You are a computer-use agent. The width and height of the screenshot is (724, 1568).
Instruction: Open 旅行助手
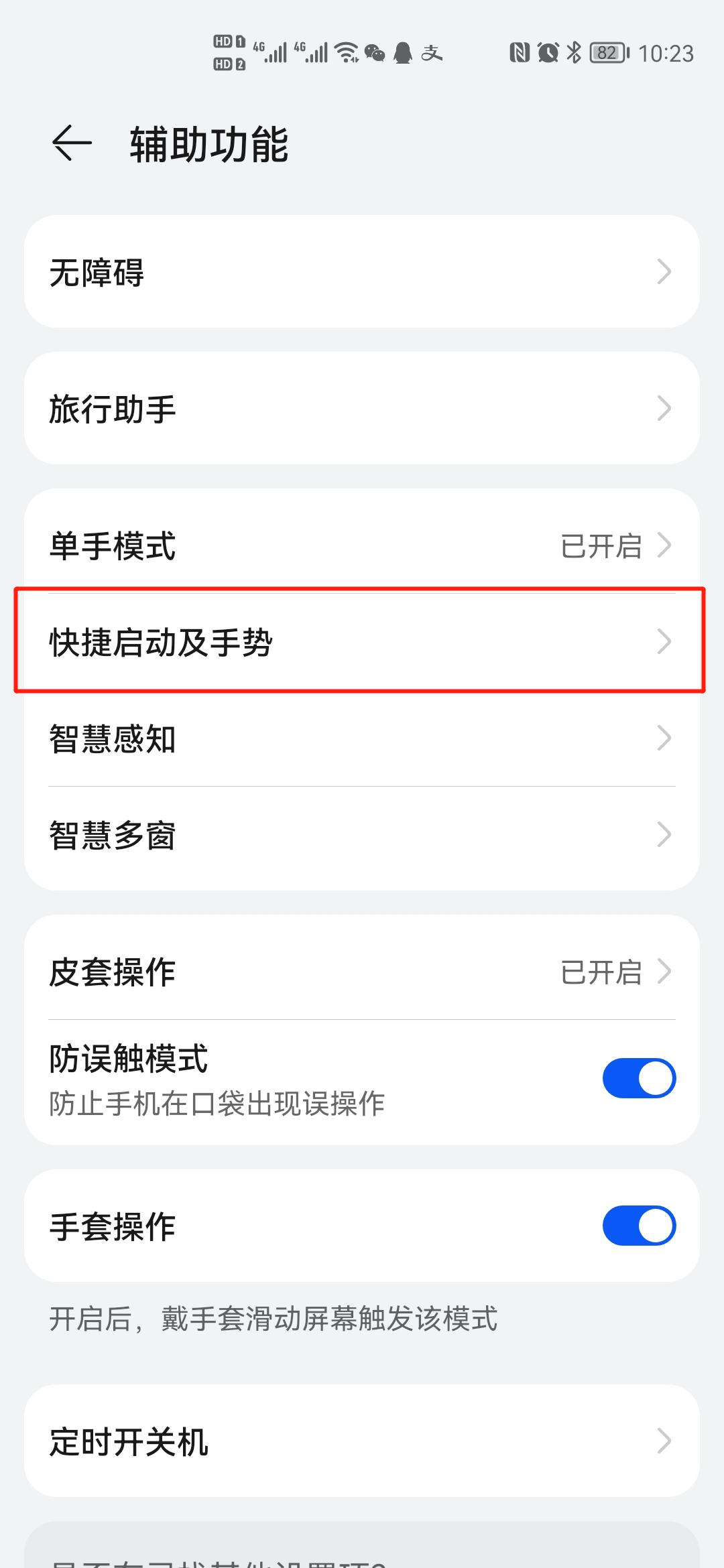point(362,408)
